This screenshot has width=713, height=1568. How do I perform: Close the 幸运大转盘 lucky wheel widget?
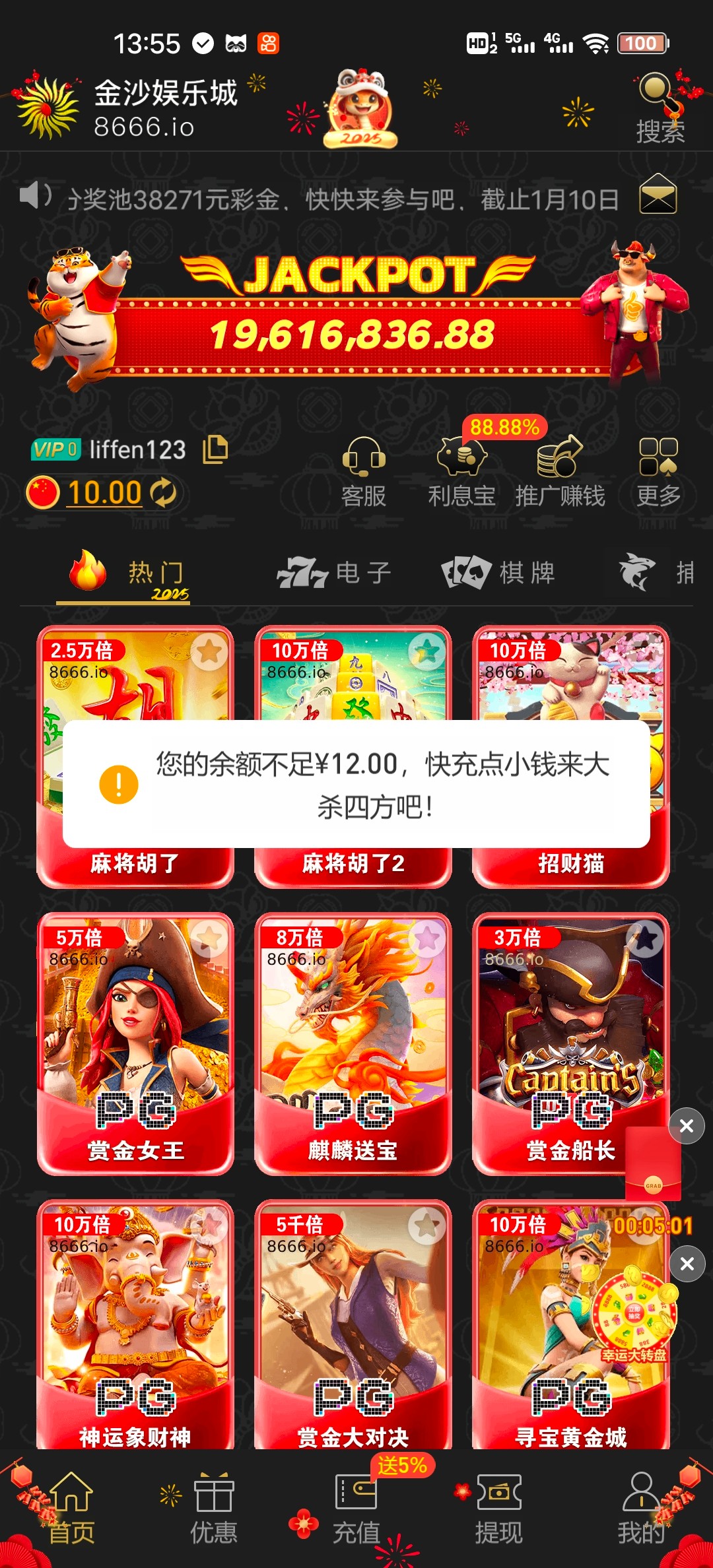coord(687,1264)
